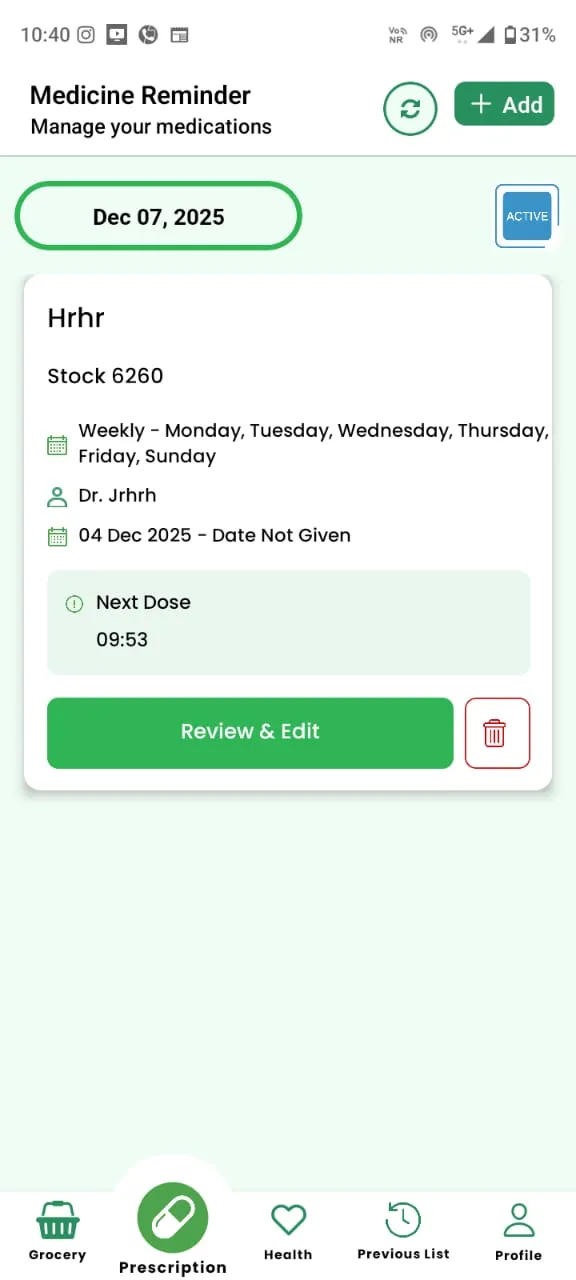
Task: Open the Hrhr medicine card
Action: coord(288,533)
